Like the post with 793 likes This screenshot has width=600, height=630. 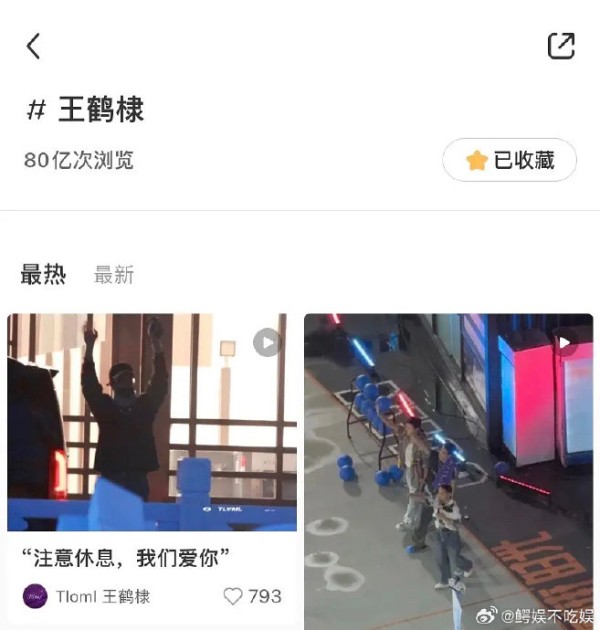click(x=233, y=596)
